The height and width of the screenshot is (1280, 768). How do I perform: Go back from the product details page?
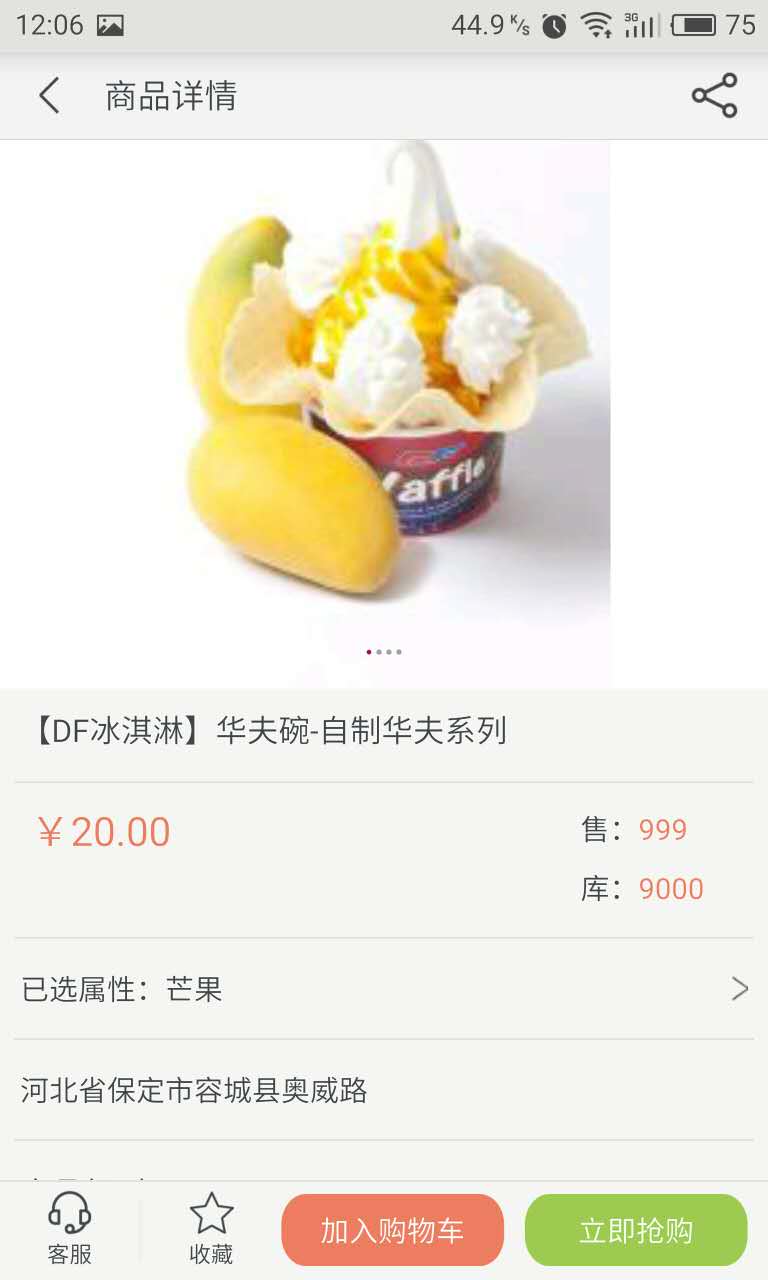pos(49,96)
